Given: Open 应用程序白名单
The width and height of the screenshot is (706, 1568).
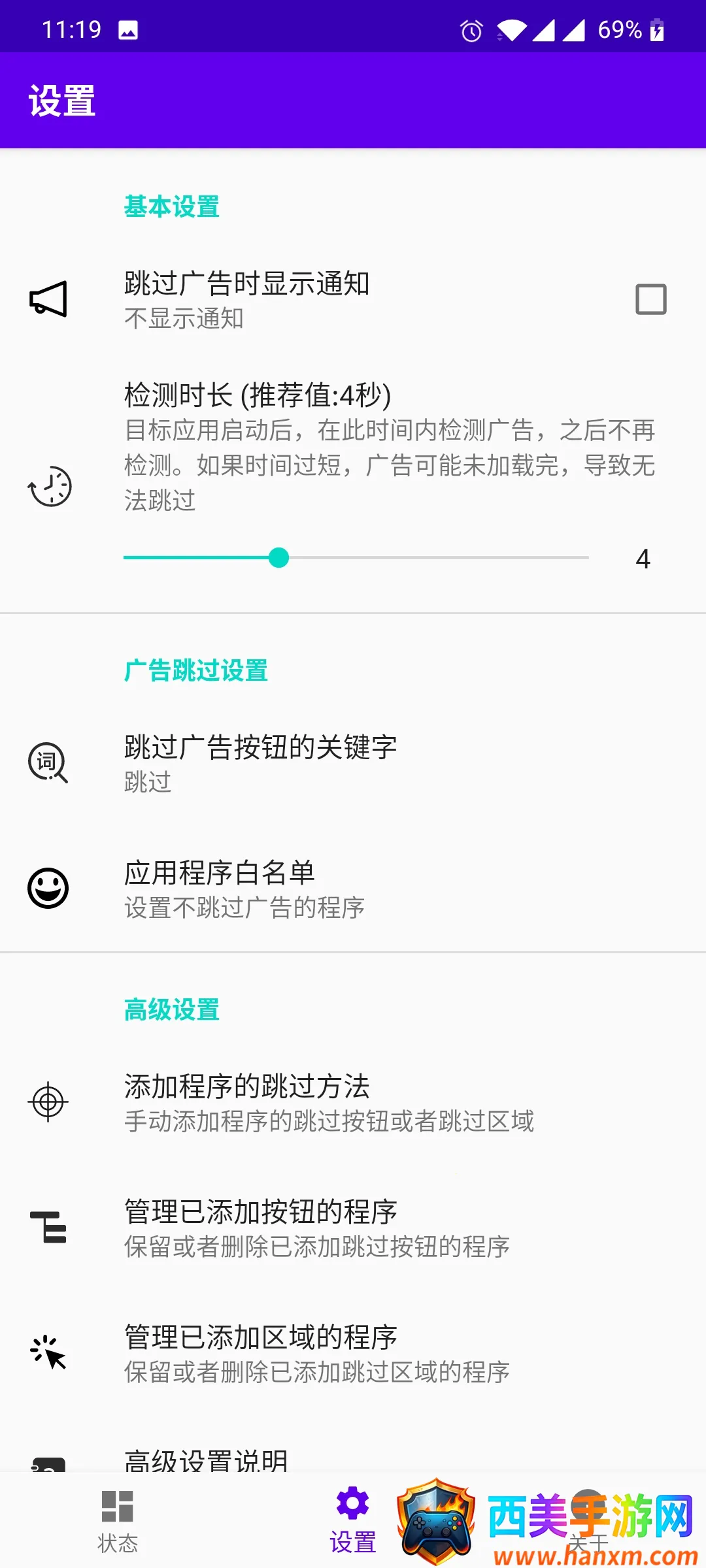Looking at the screenshot, I should point(353,889).
